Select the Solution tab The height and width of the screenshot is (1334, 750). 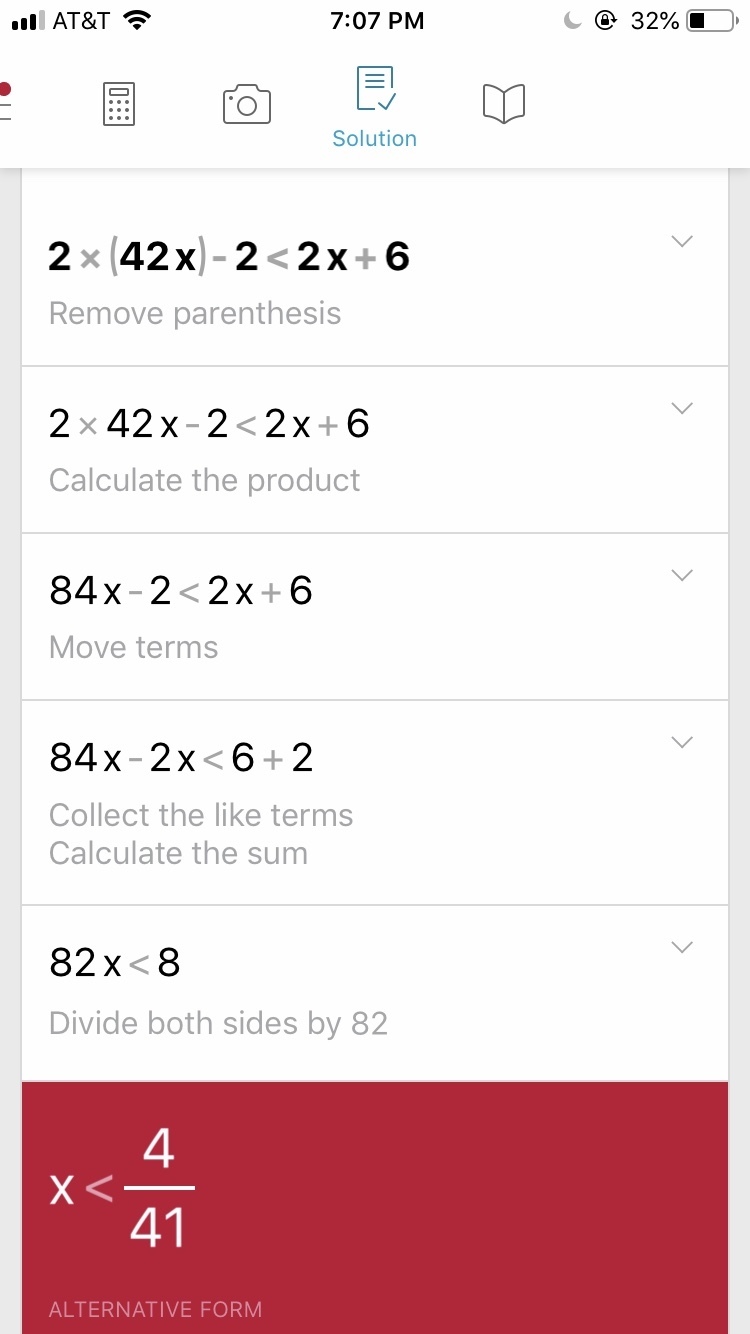point(375,108)
